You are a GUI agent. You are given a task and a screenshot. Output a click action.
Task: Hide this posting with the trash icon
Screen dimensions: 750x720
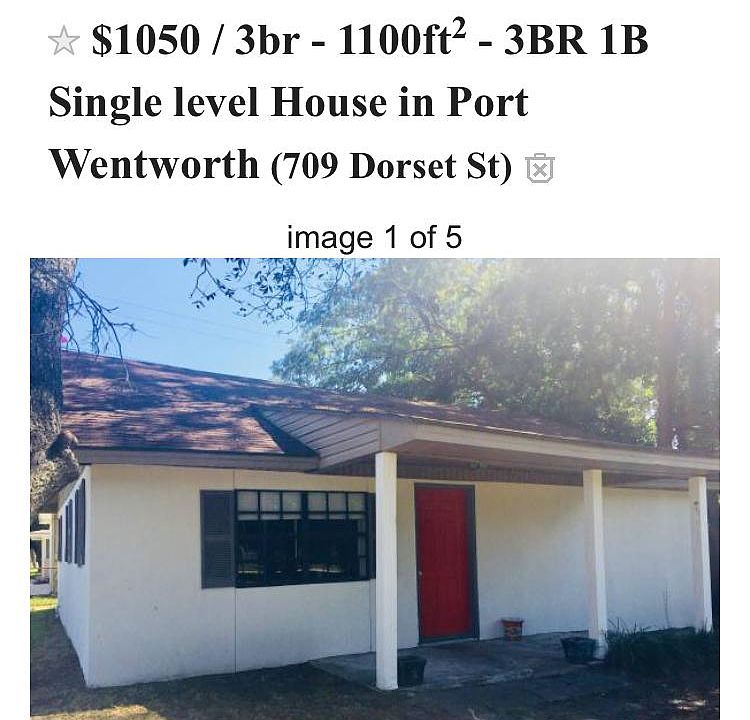point(539,168)
